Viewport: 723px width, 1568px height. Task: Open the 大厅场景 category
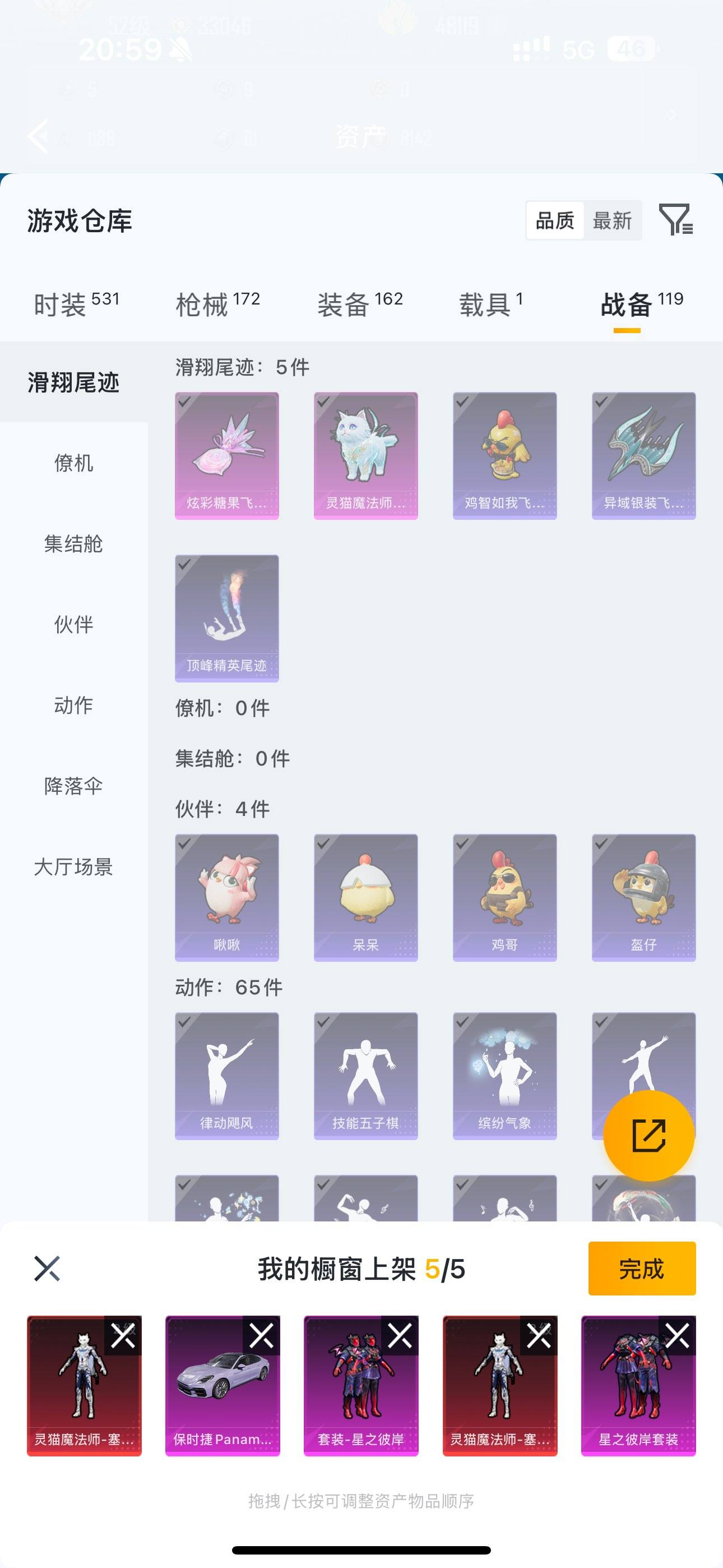[x=74, y=869]
